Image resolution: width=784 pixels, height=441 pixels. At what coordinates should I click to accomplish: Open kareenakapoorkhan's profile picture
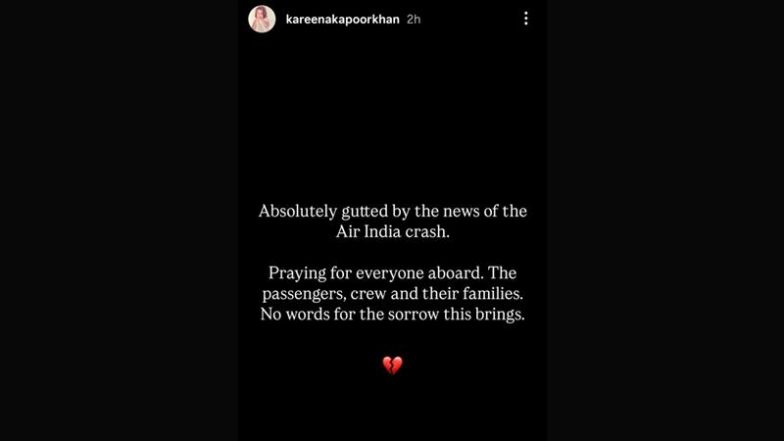[262, 19]
